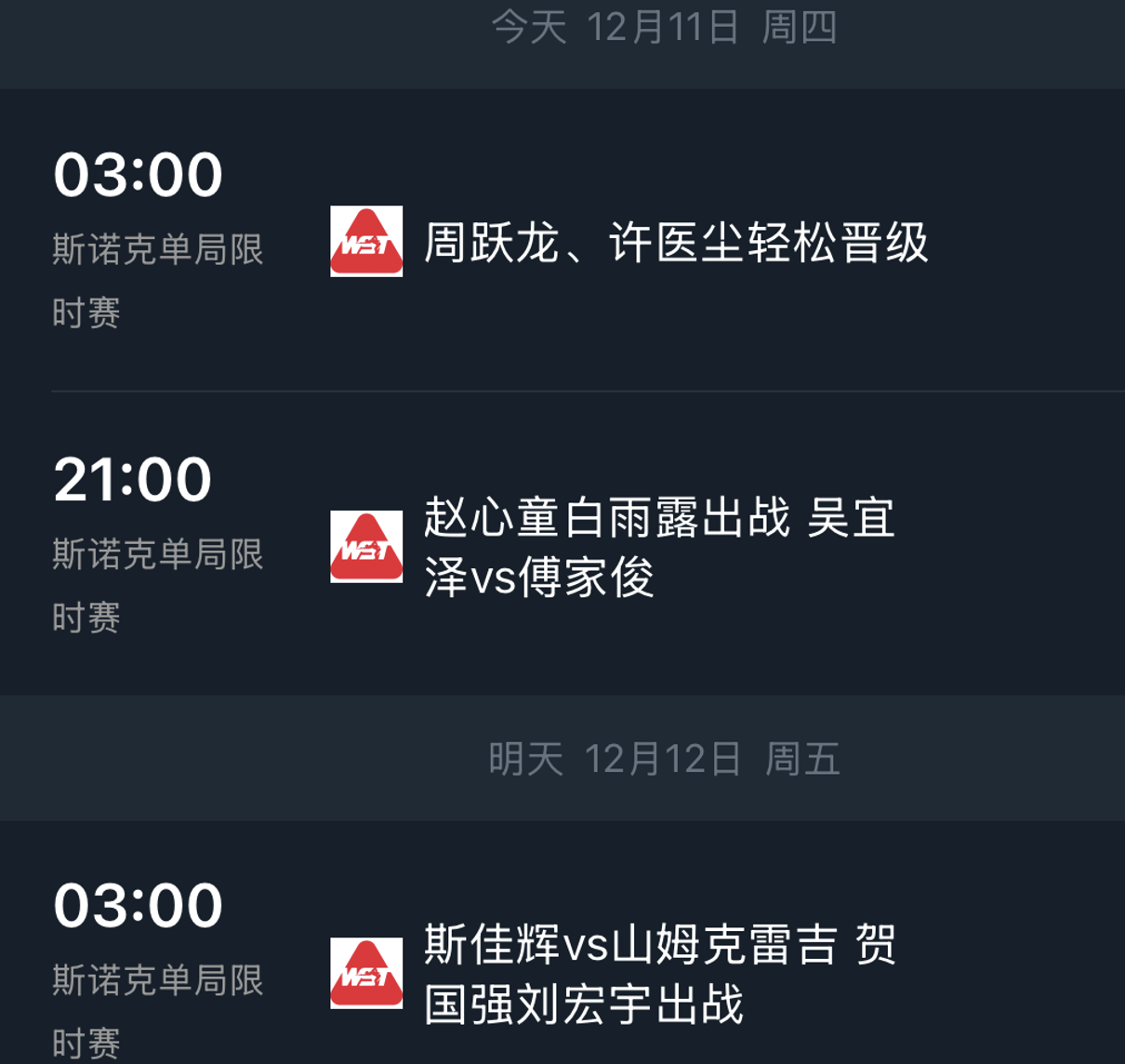
Task: Open the 21:00 赵心童白雨露出战 match
Action: click(x=658, y=547)
